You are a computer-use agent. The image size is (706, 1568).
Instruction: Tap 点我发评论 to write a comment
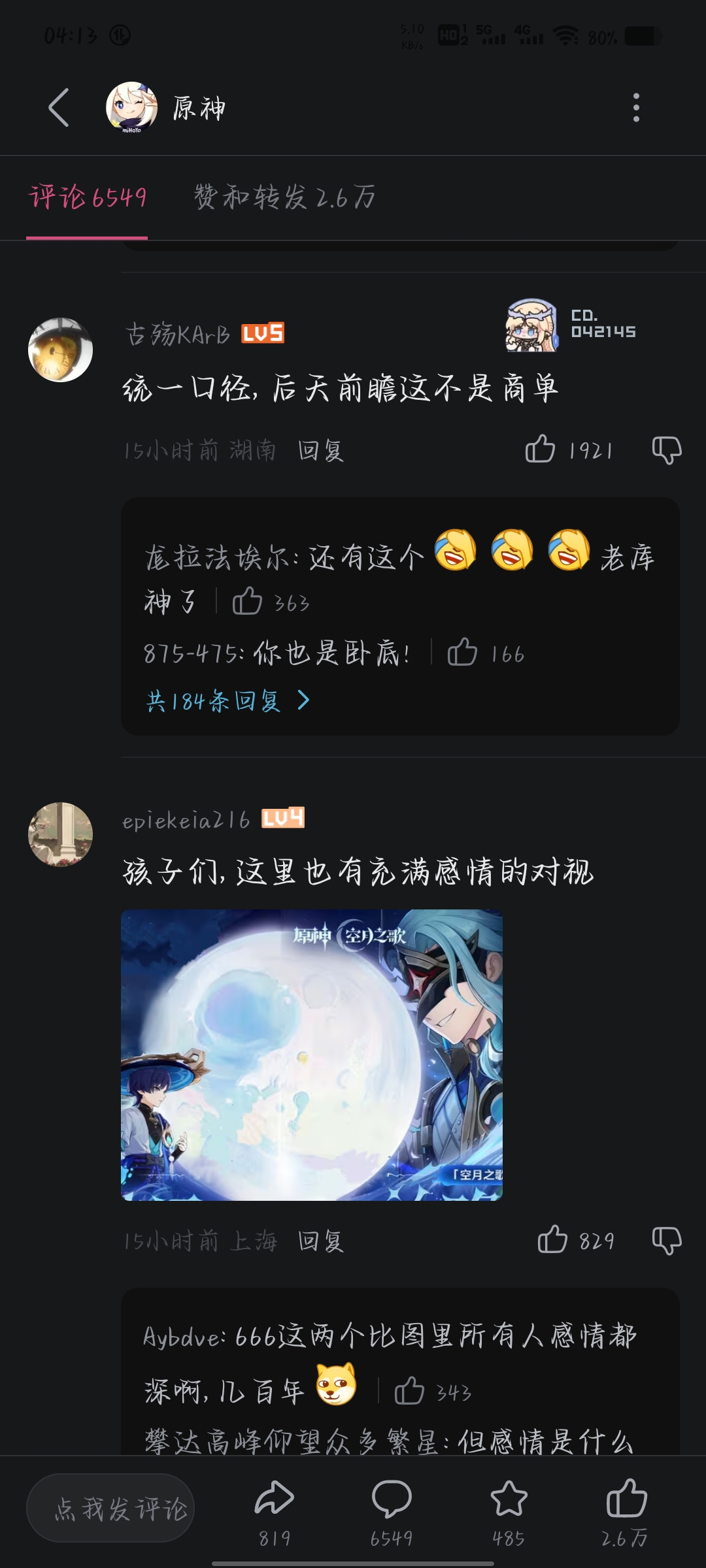(110, 1509)
